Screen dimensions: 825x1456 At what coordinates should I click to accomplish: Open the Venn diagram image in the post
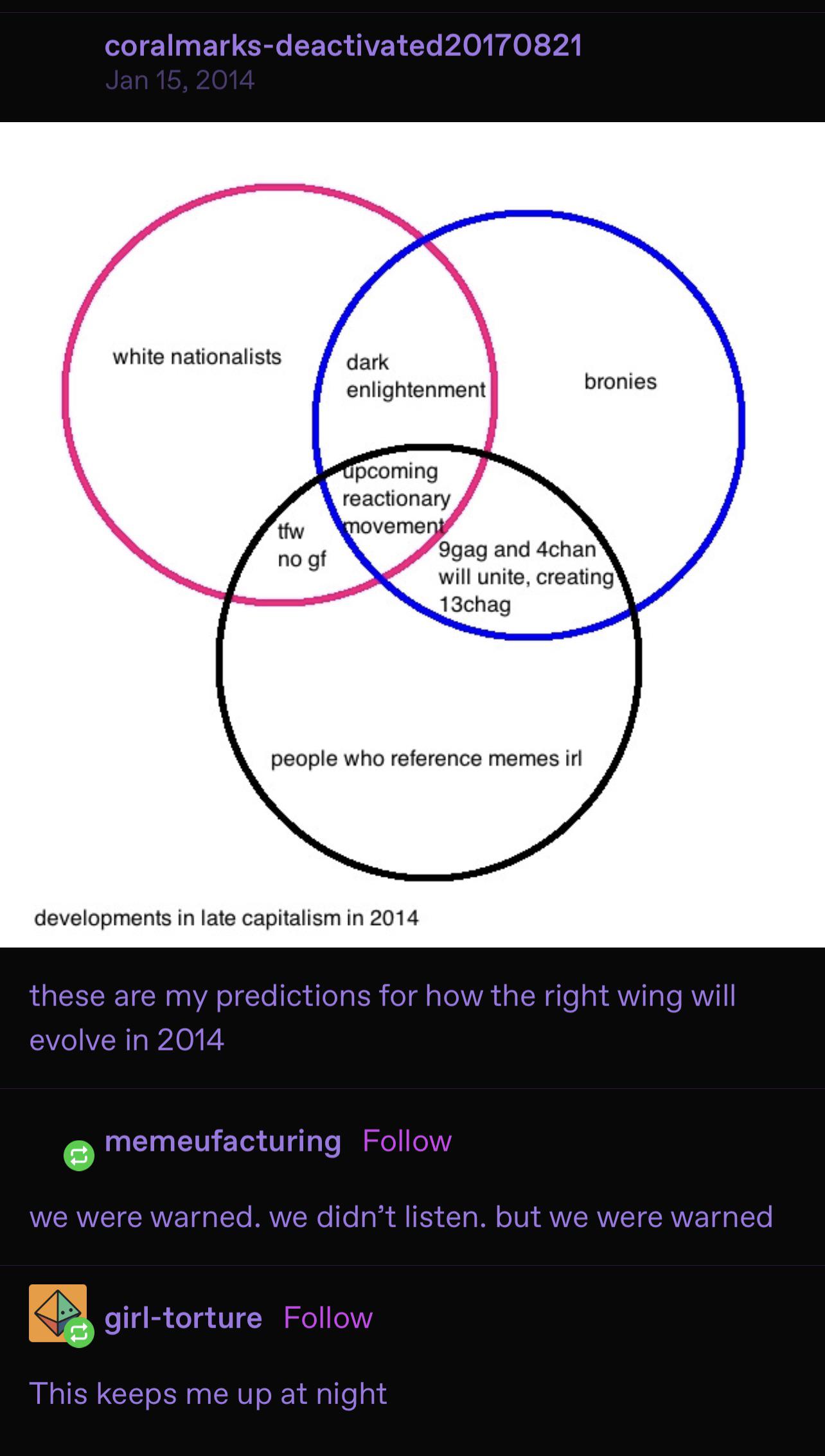coord(412,534)
